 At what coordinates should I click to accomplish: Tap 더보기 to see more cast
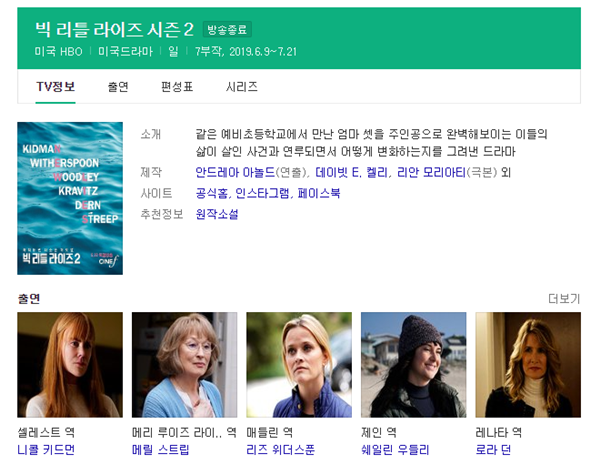tap(564, 298)
